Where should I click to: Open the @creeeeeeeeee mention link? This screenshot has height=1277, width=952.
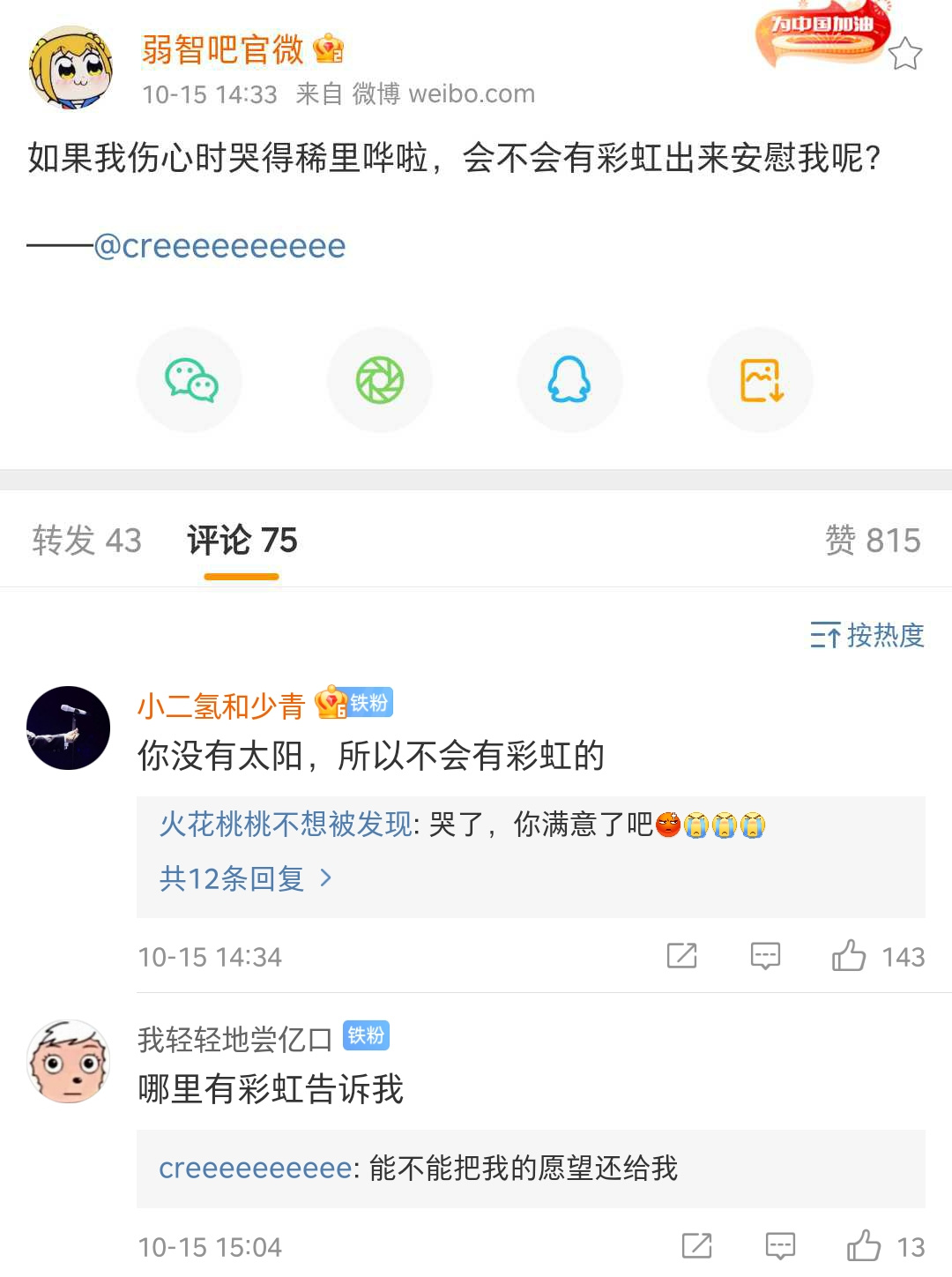[219, 246]
